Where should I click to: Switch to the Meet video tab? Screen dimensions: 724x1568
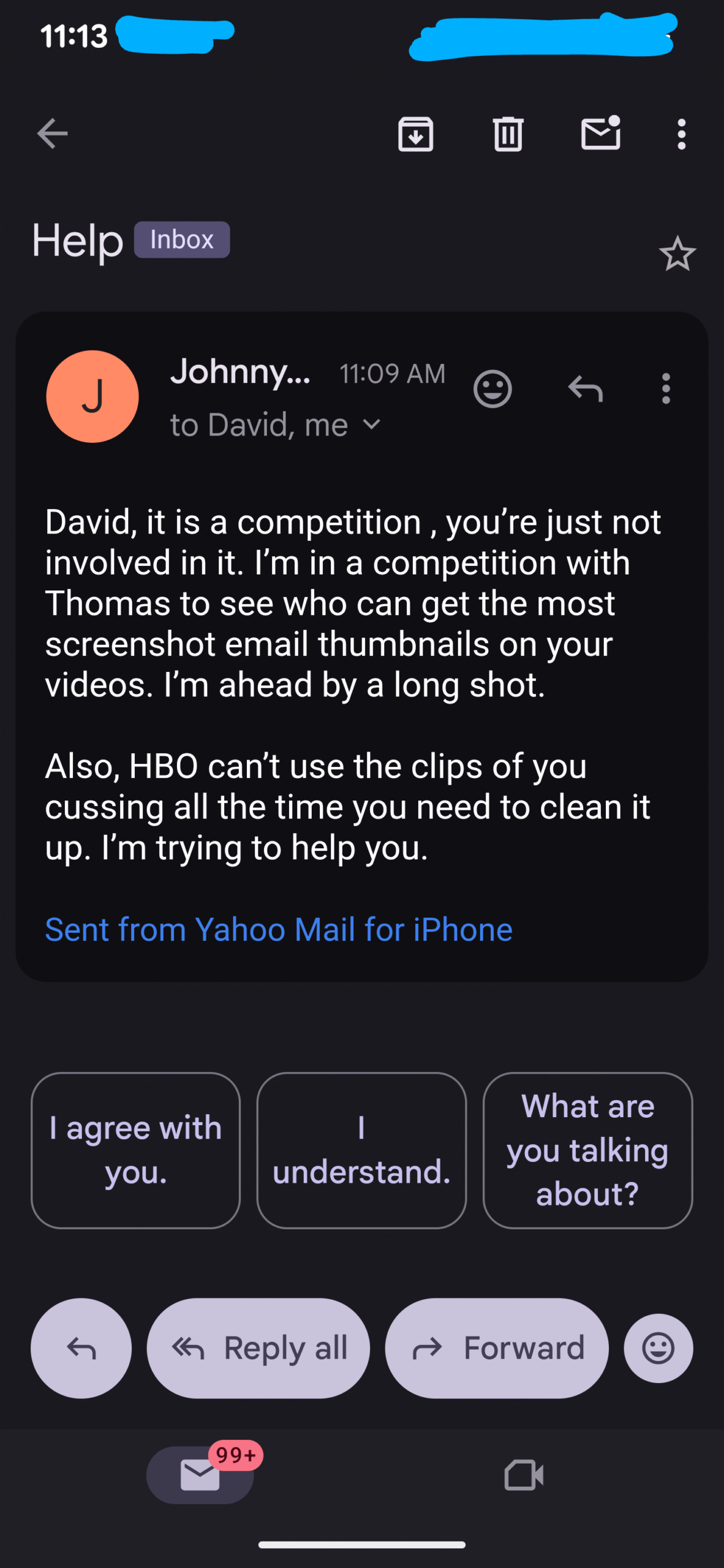tap(524, 1475)
